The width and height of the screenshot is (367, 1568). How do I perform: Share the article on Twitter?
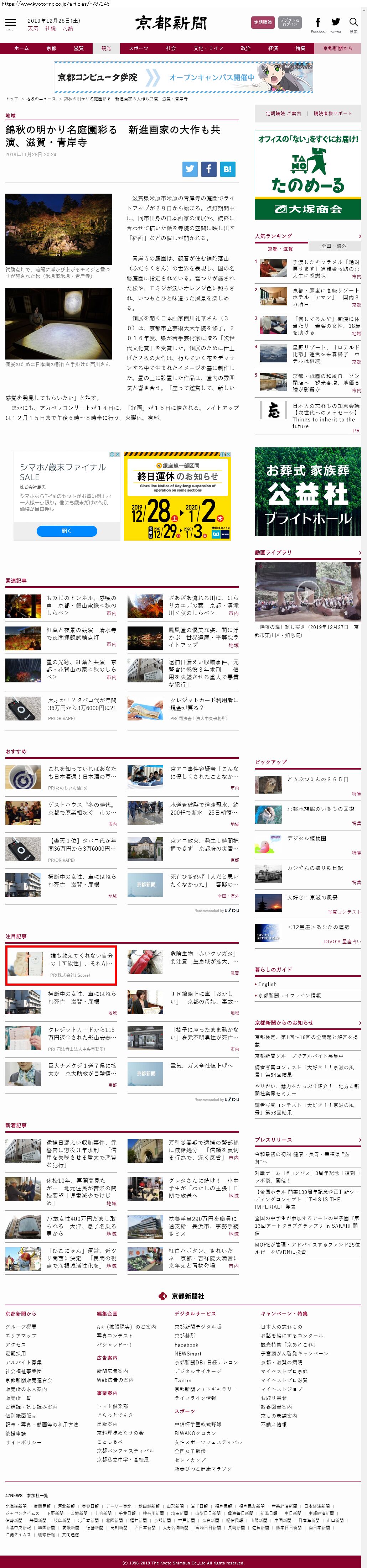[x=190, y=169]
